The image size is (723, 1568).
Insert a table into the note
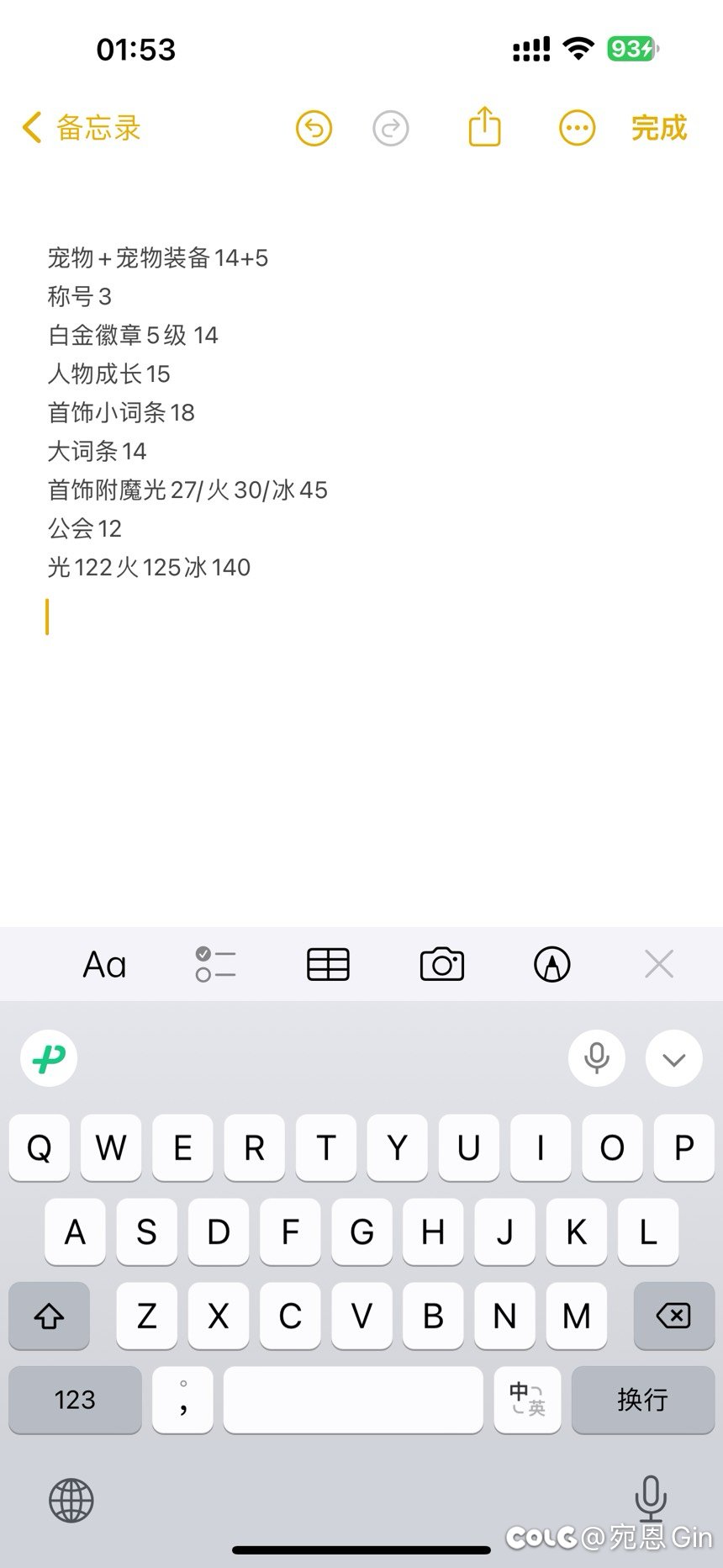[328, 964]
